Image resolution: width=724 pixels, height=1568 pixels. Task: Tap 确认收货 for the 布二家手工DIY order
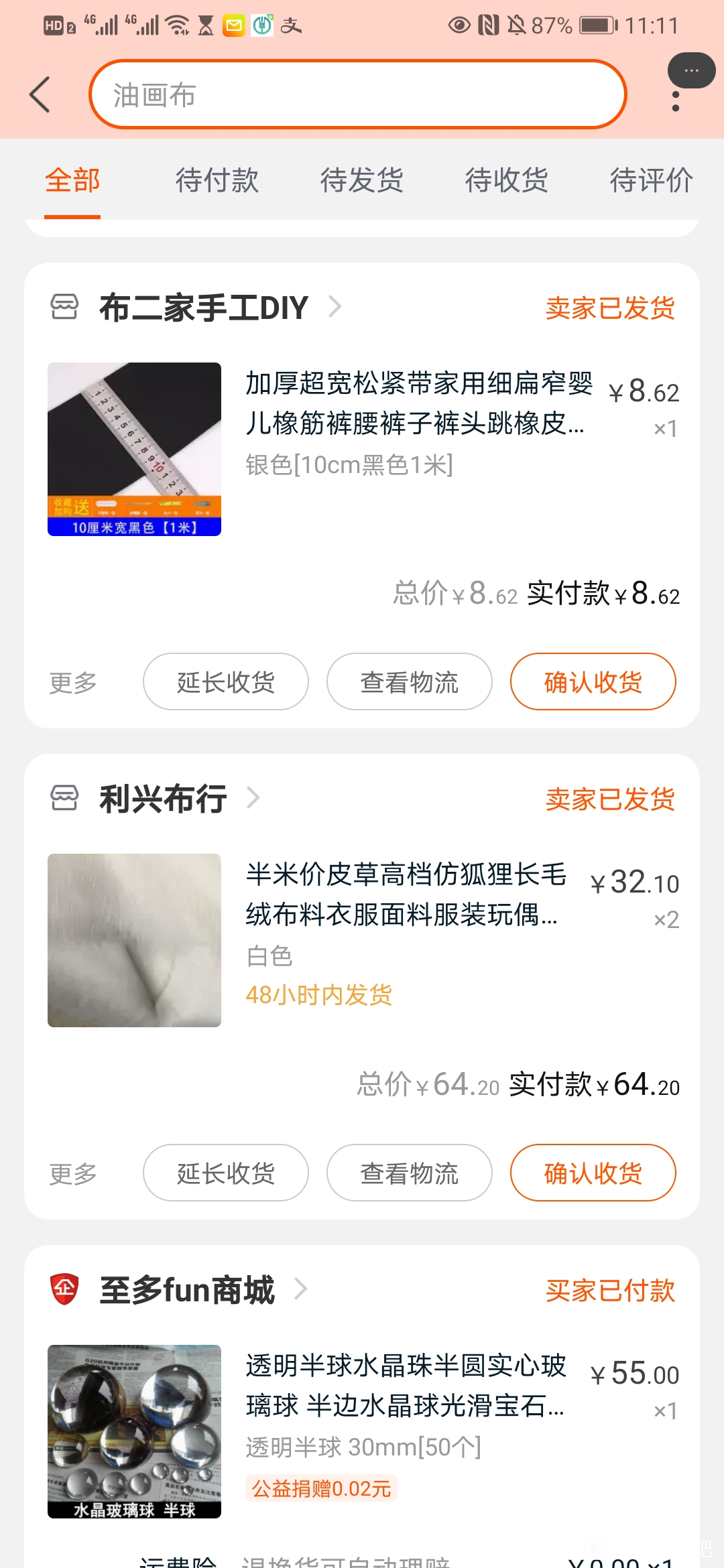pyautogui.click(x=593, y=682)
